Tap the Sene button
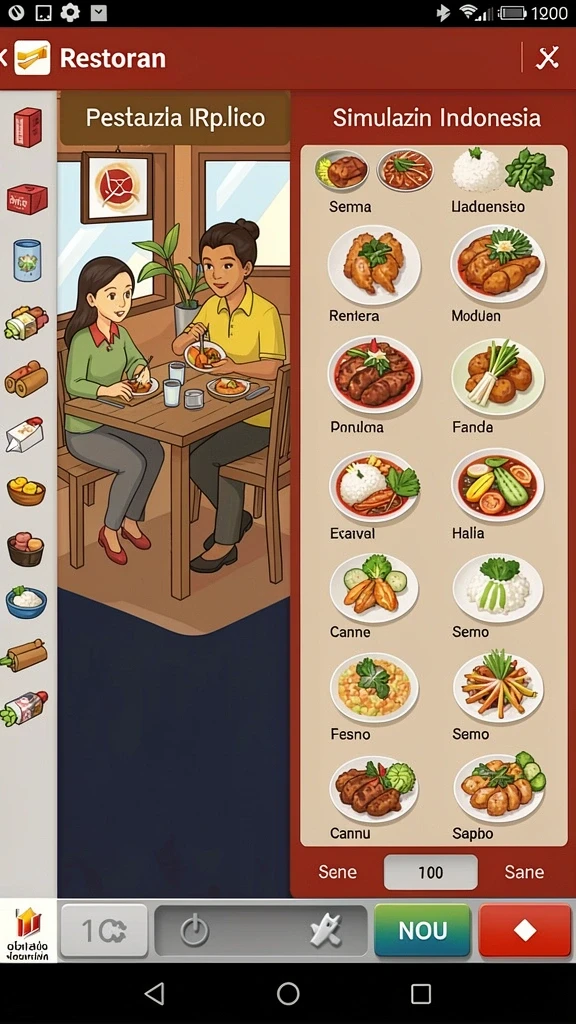The width and height of the screenshot is (576, 1024). 338,872
